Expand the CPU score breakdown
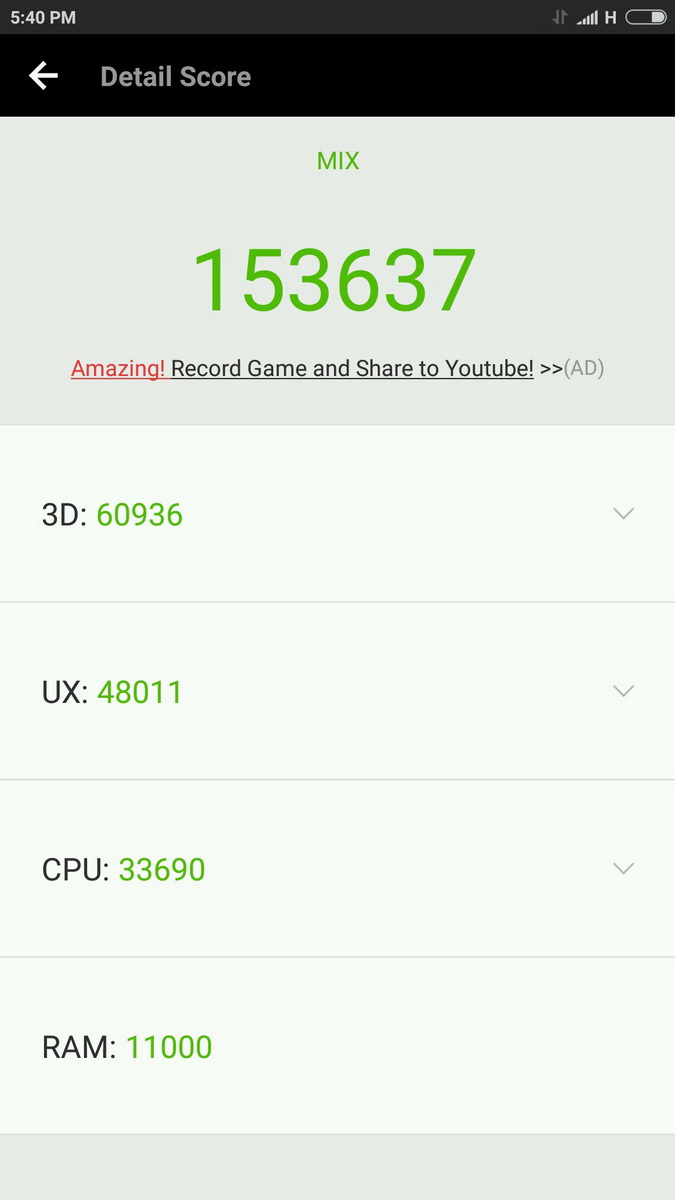Screen dimensions: 675x1200 coord(337,869)
